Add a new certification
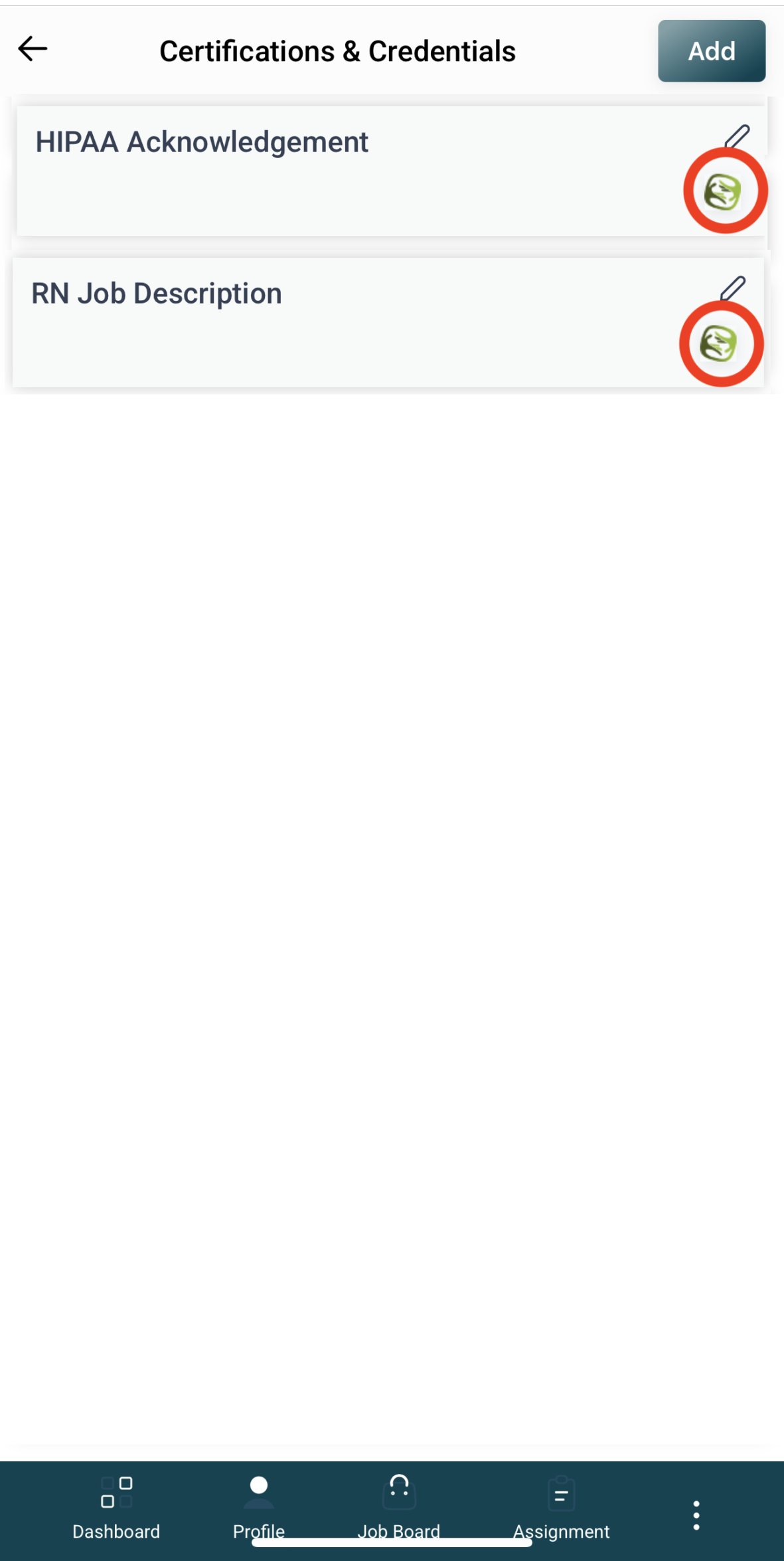The width and height of the screenshot is (784, 1561). pos(711,51)
